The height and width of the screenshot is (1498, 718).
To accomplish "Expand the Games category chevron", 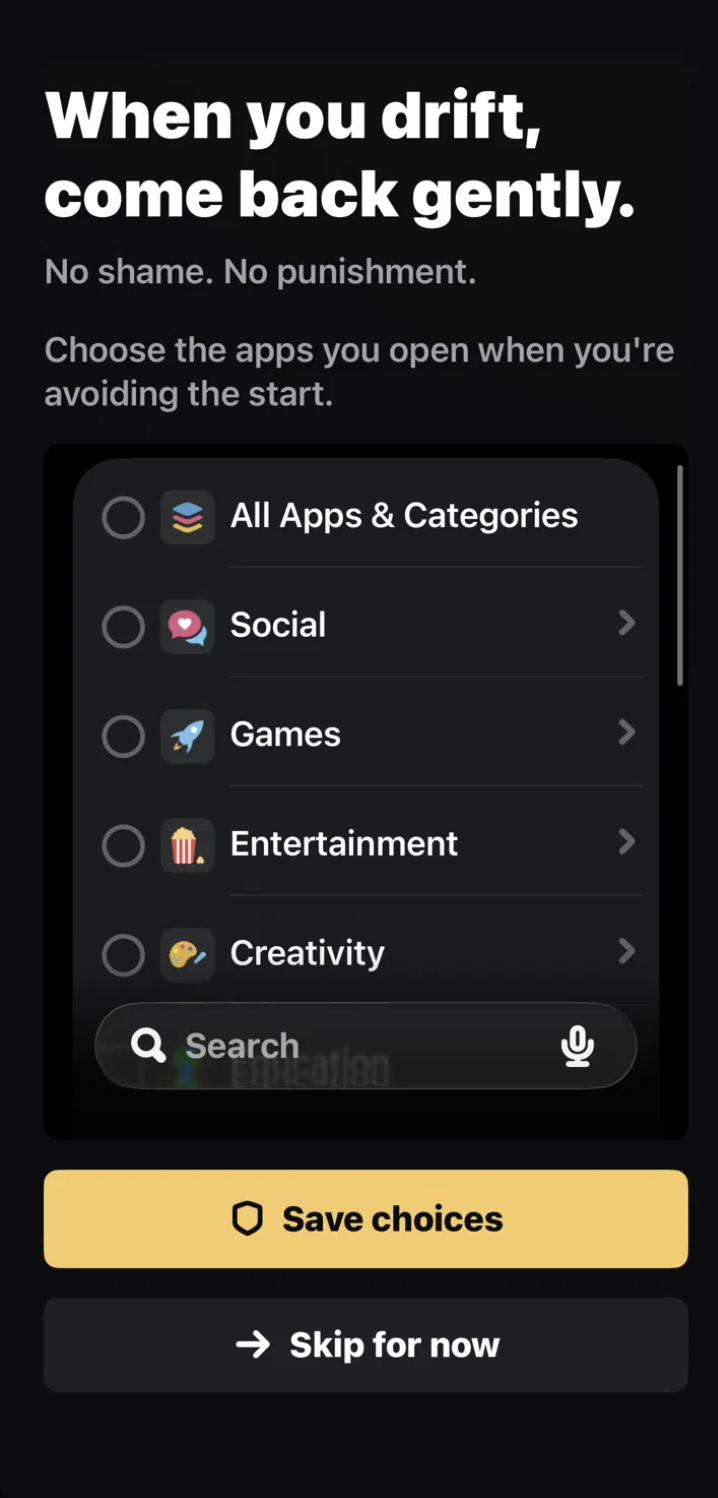I will coord(627,733).
